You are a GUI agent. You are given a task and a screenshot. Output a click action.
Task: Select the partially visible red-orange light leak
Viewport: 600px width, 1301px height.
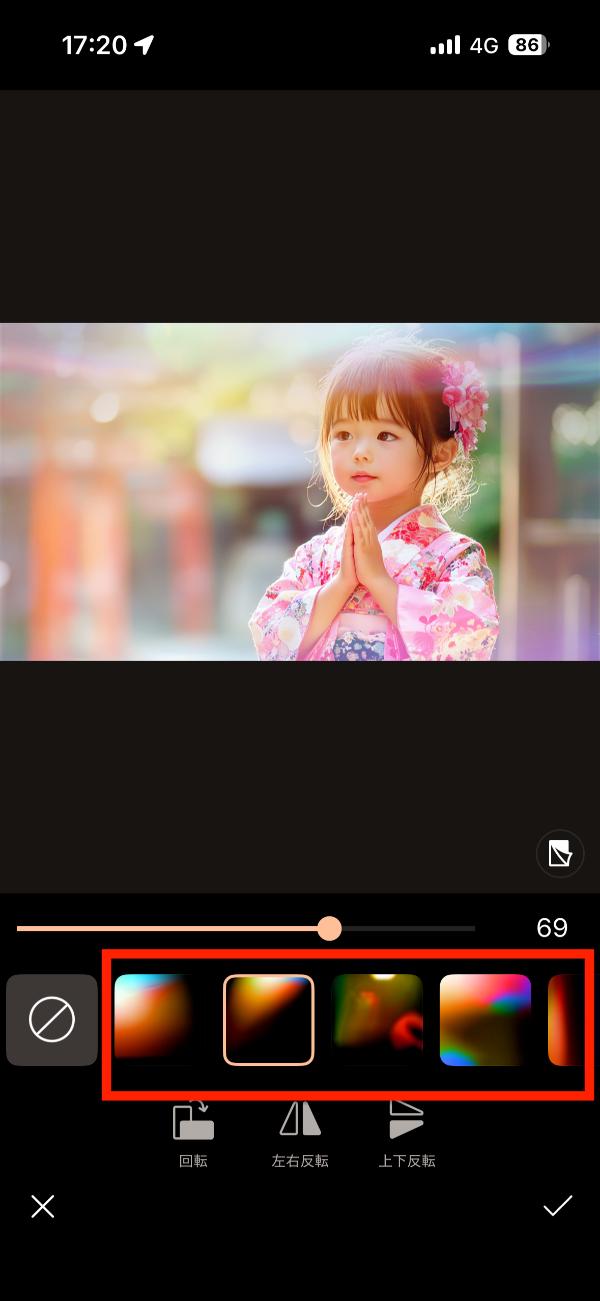pos(565,1020)
